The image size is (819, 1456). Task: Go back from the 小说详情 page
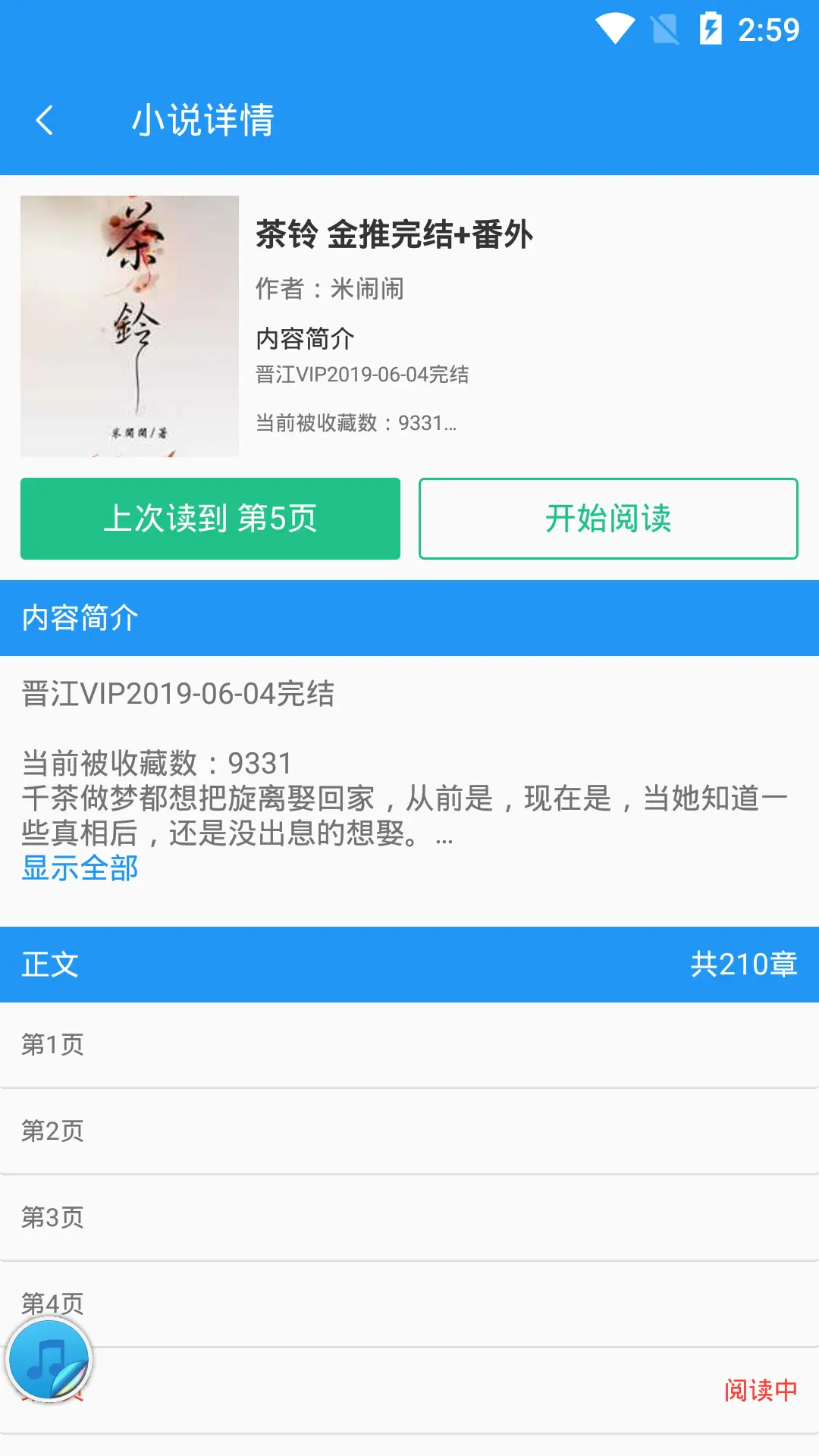(45, 120)
